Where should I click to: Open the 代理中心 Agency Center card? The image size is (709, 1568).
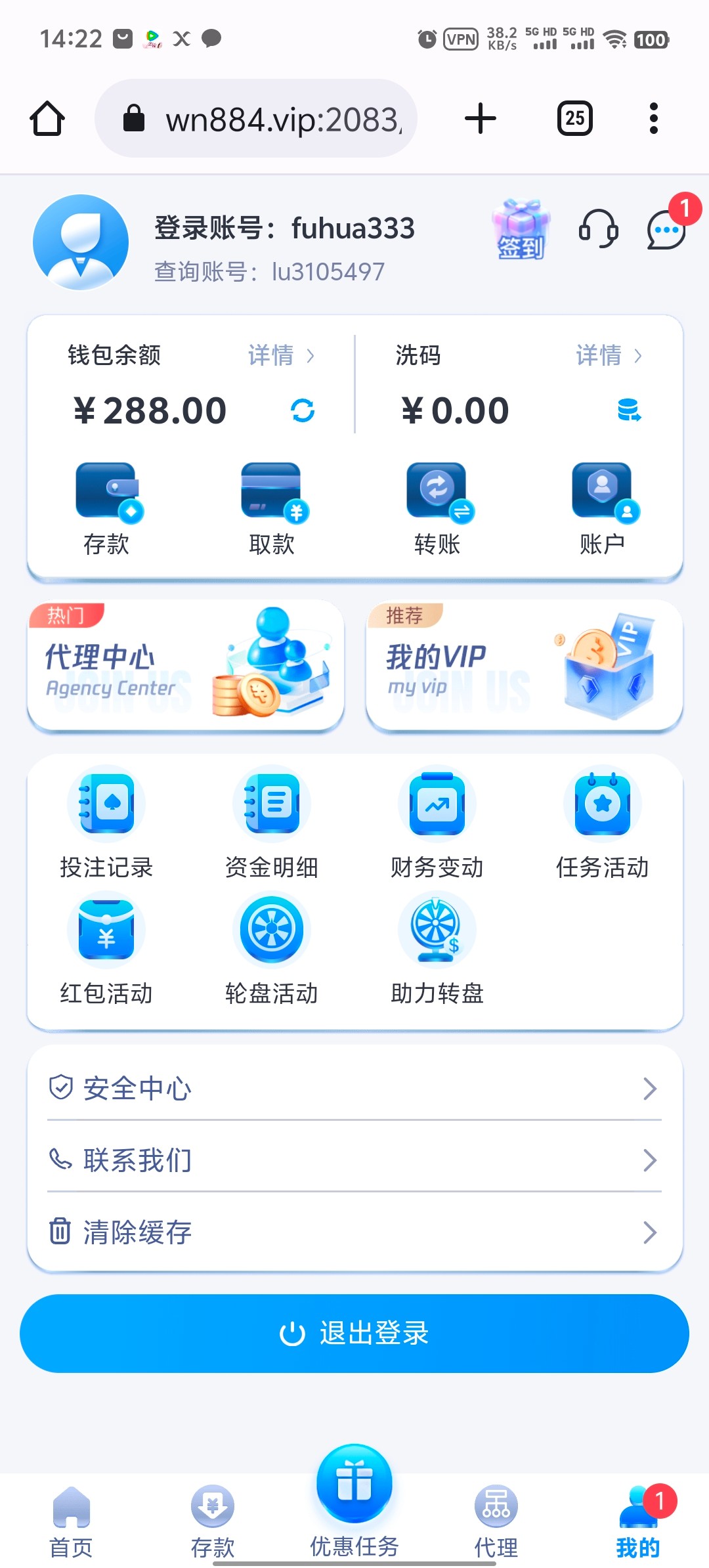[186, 664]
